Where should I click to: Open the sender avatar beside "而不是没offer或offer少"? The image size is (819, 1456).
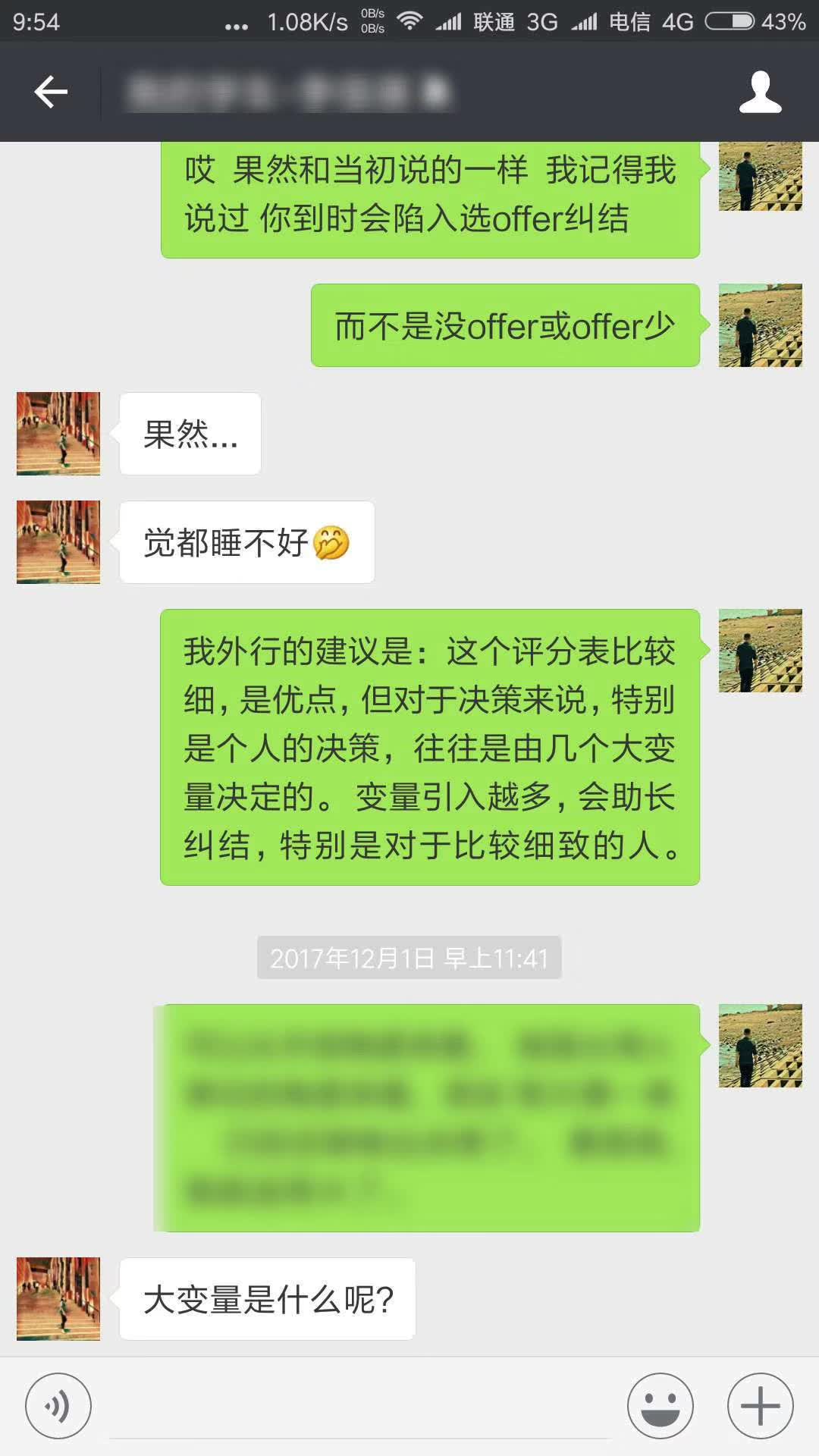[x=760, y=325]
